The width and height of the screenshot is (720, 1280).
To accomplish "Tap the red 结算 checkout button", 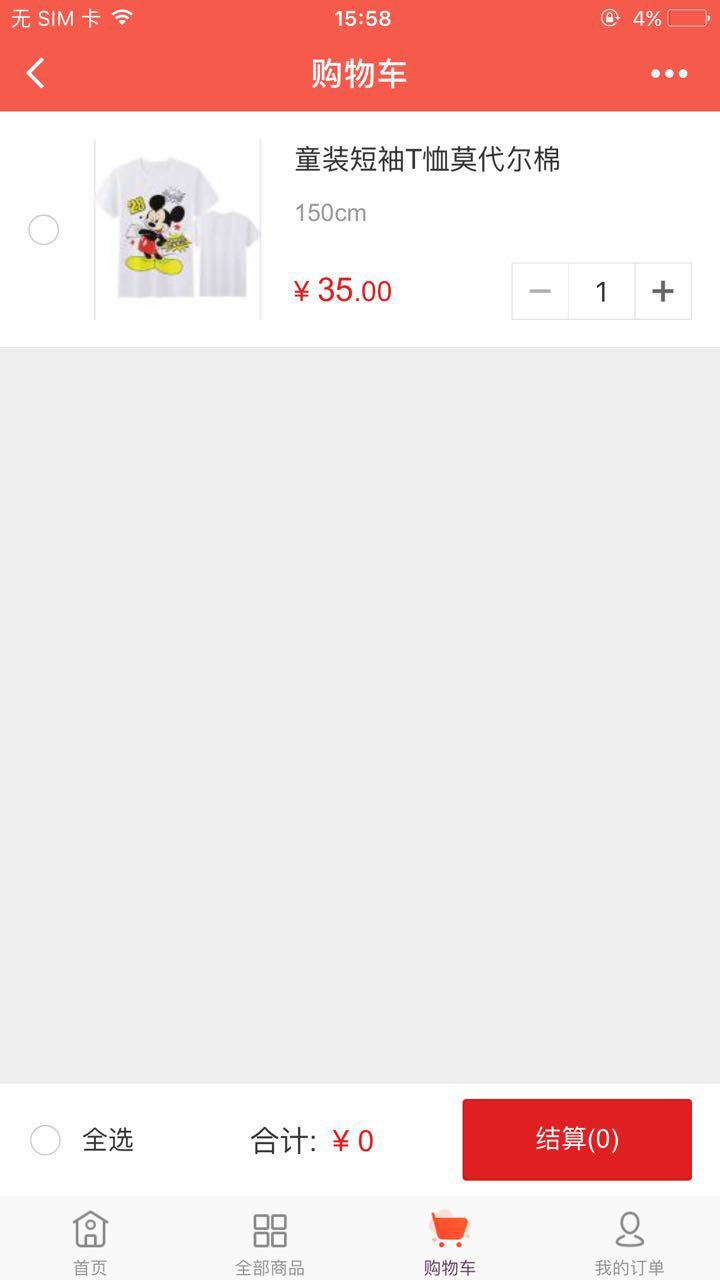I will 577,1139.
